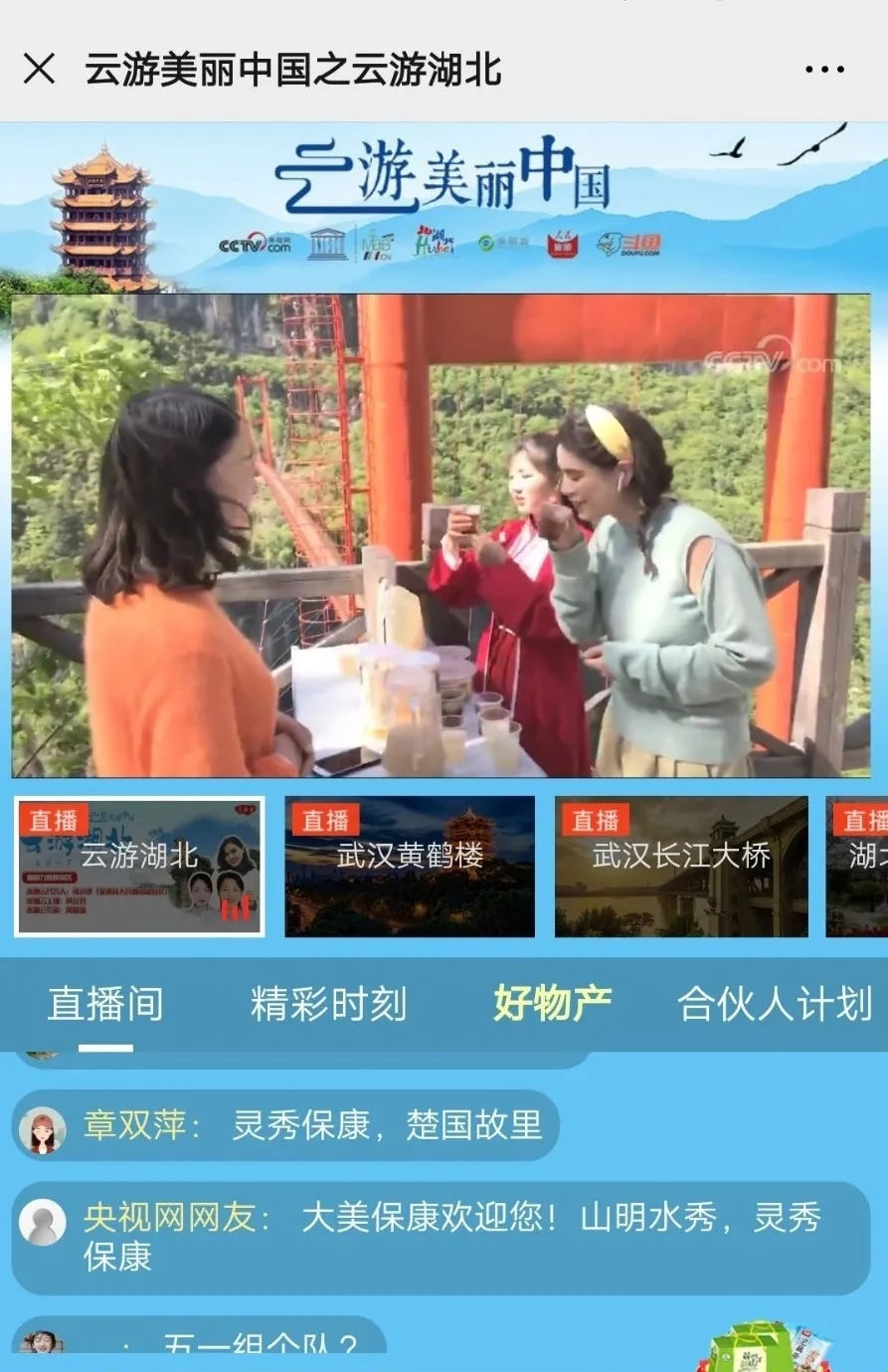
Task: Switch to the 精彩时刻 tab
Action: [x=328, y=1004]
